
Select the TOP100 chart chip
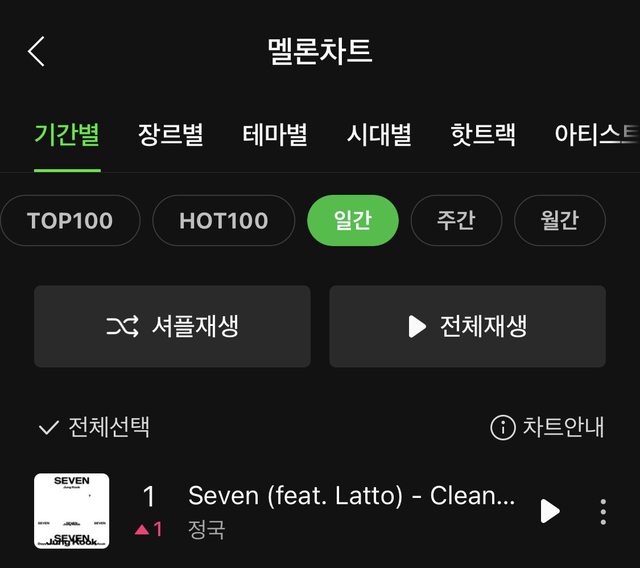point(70,221)
